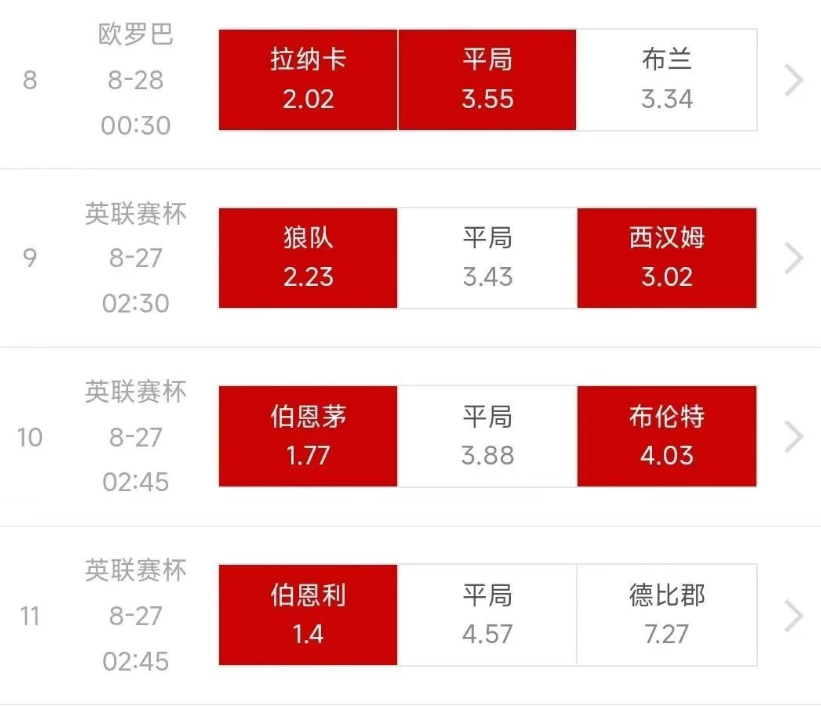The image size is (821, 706).
Task: Toggle 伯恩茅 selection at 1.77
Action: [x=308, y=437]
